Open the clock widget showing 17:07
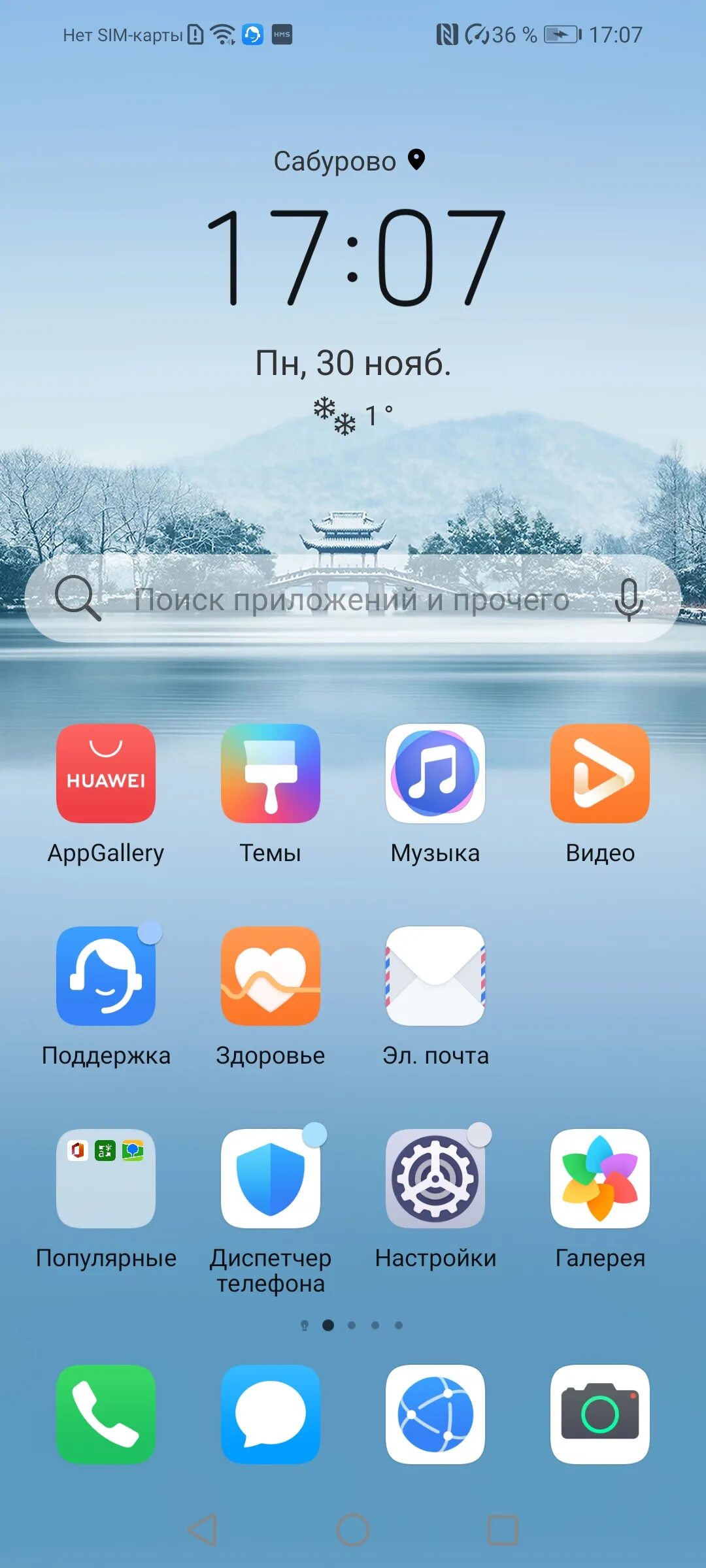The image size is (706, 1568). [x=355, y=257]
